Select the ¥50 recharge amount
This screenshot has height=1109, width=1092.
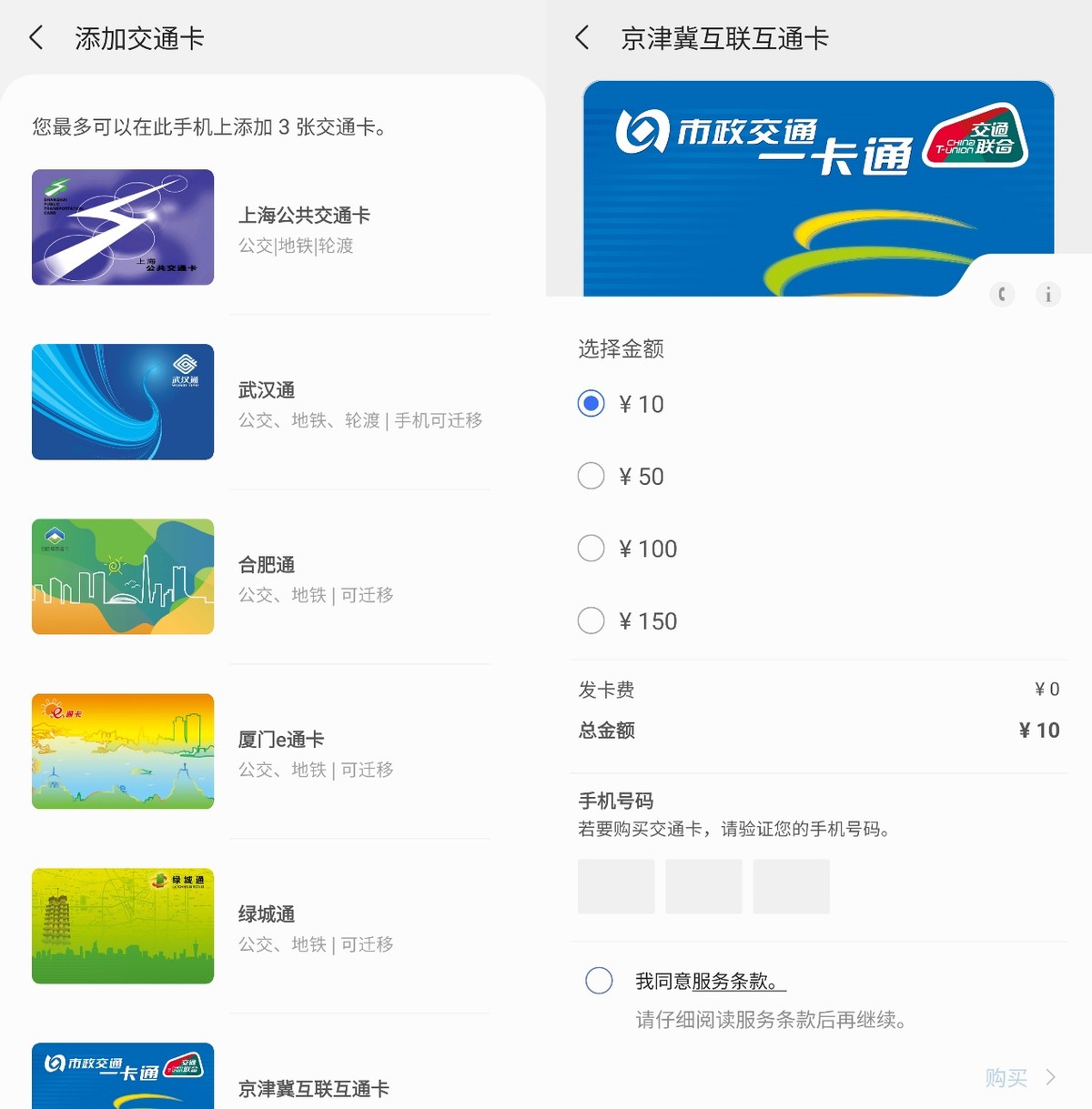[x=591, y=476]
